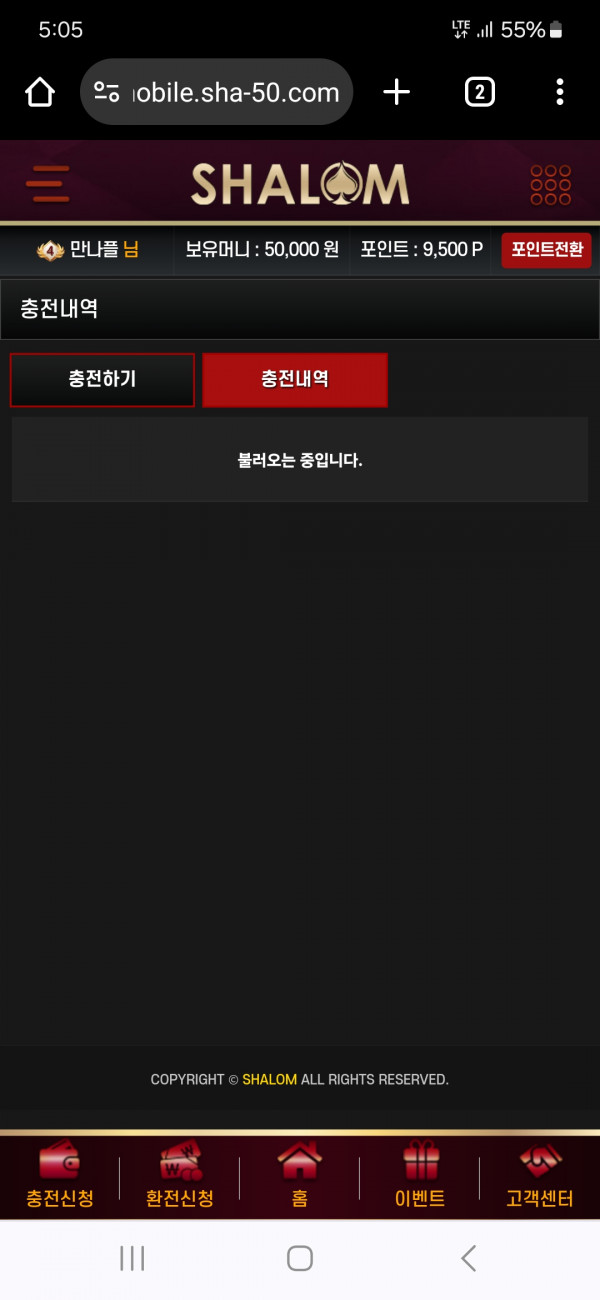Open 충전신청 in bottom navigation
Viewport: 600px width, 1300px height.
click(x=60, y=1177)
